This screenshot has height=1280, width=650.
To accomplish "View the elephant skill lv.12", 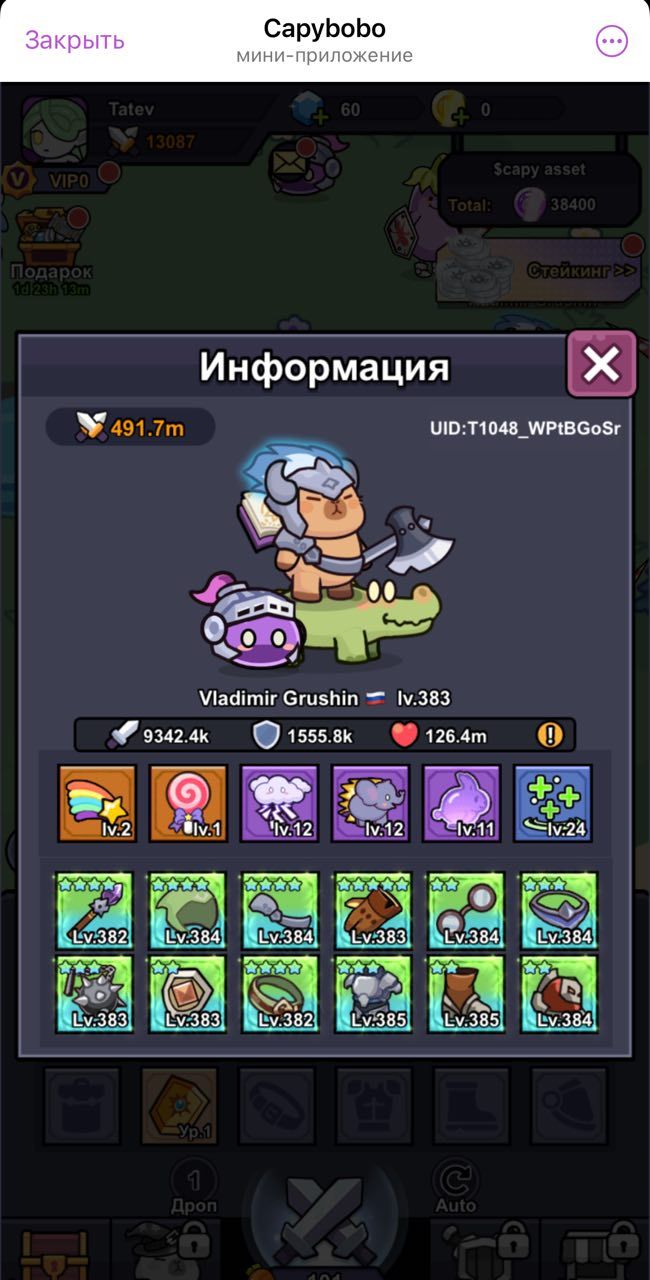I will point(371,803).
